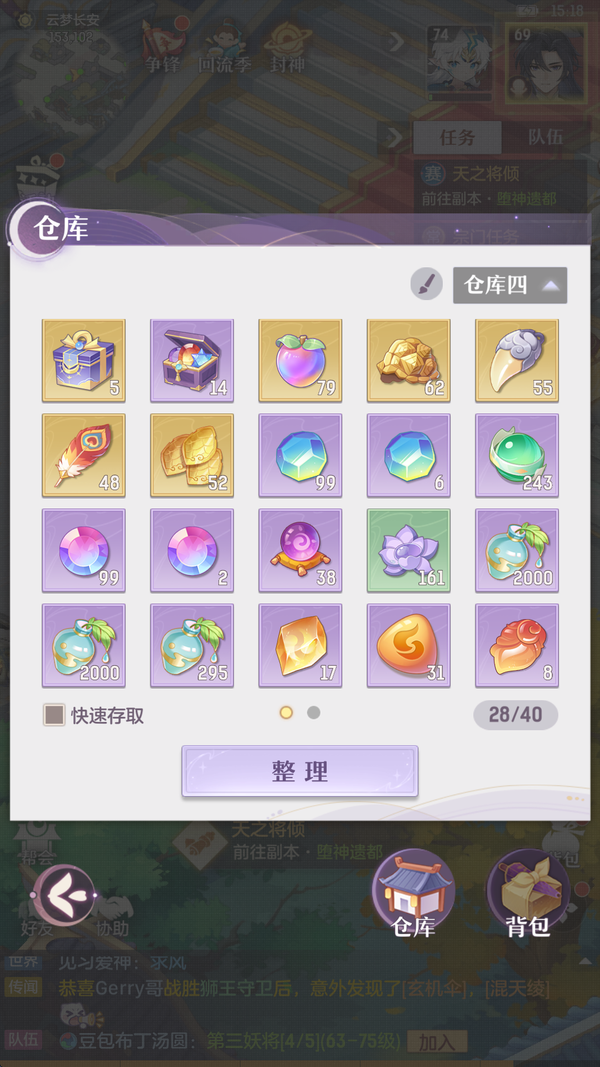Viewport: 600px width, 1067px height.
Task: Select the purple lotus item with 161
Action: pyautogui.click(x=408, y=550)
